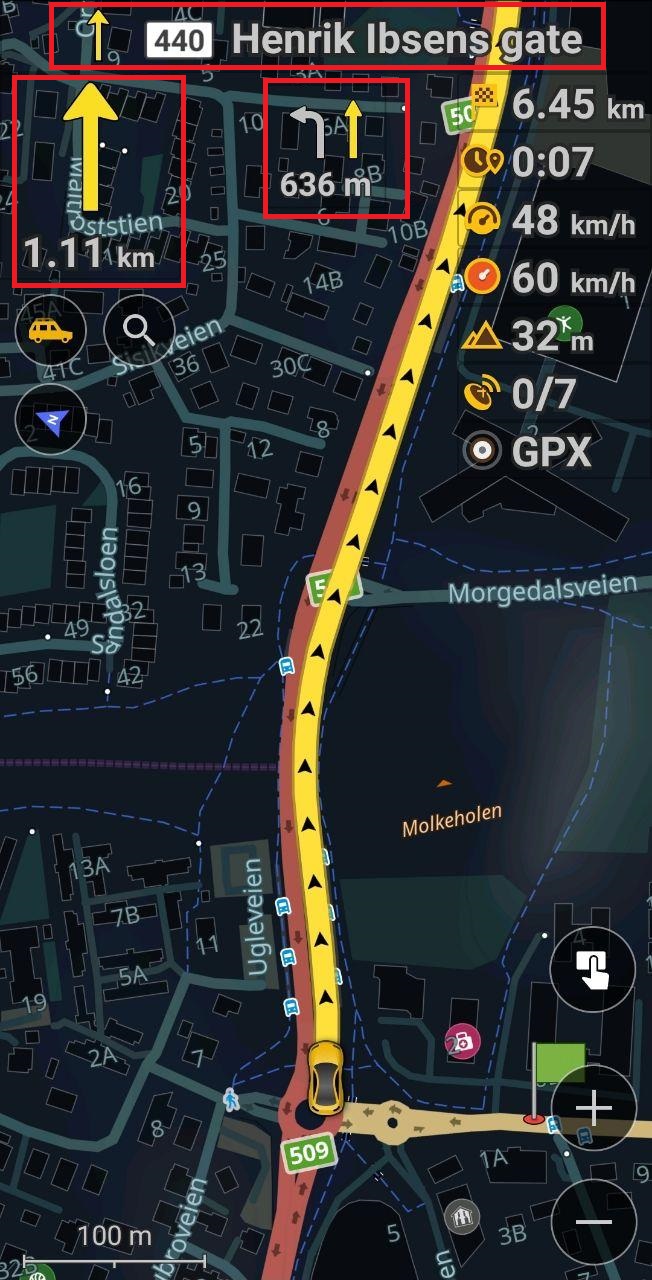The width and height of the screenshot is (652, 1280).
Task: Open the car navigation profile button
Action: tap(50, 330)
